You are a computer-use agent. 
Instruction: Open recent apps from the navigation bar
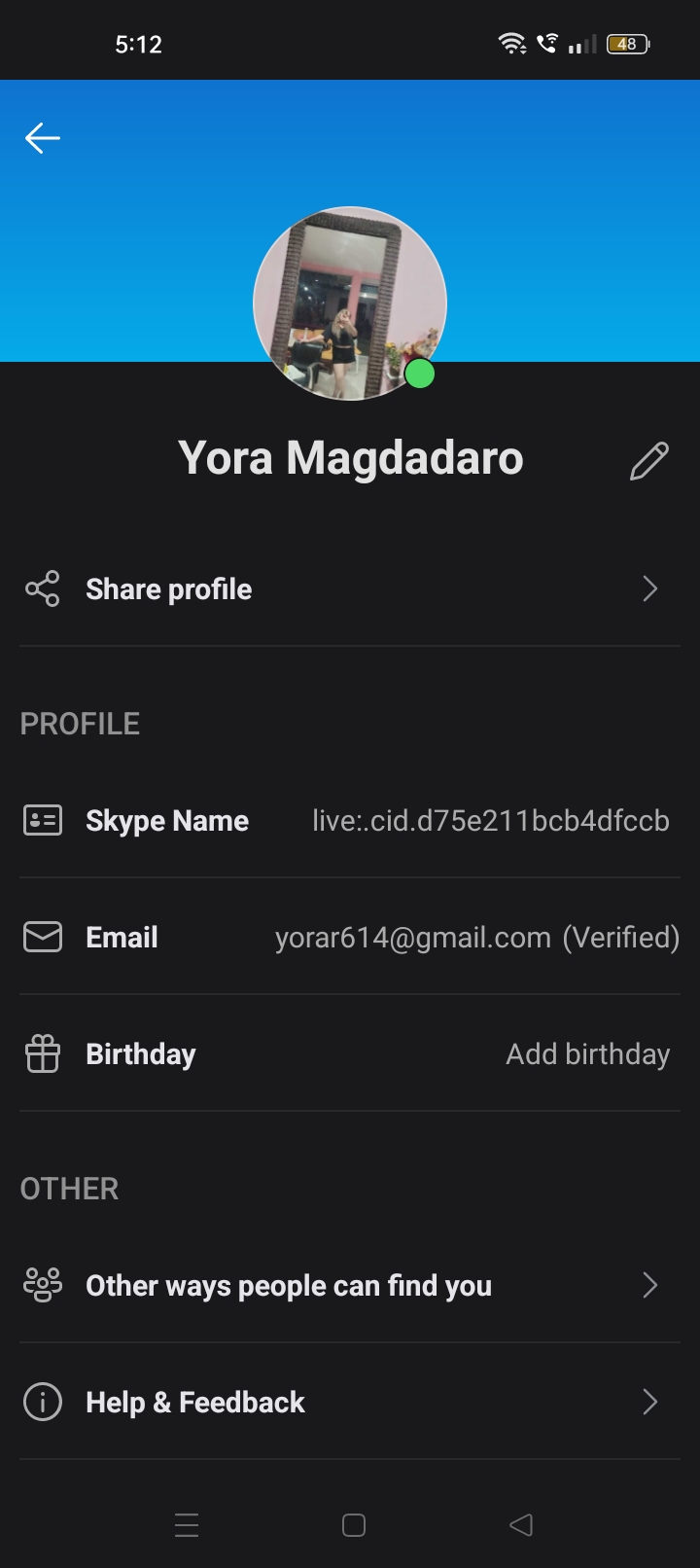(187, 1525)
